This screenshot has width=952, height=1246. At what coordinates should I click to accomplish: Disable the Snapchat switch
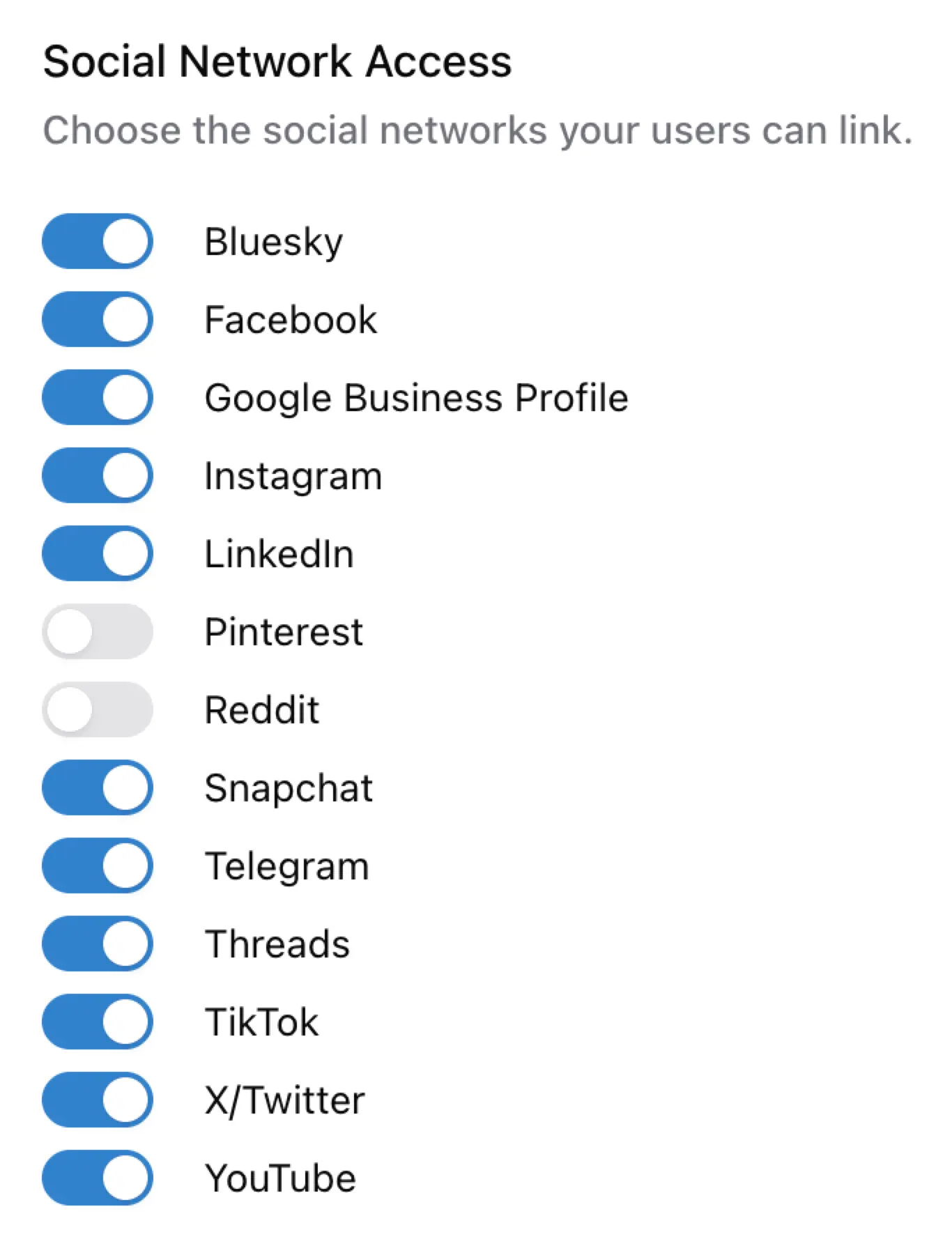(97, 787)
